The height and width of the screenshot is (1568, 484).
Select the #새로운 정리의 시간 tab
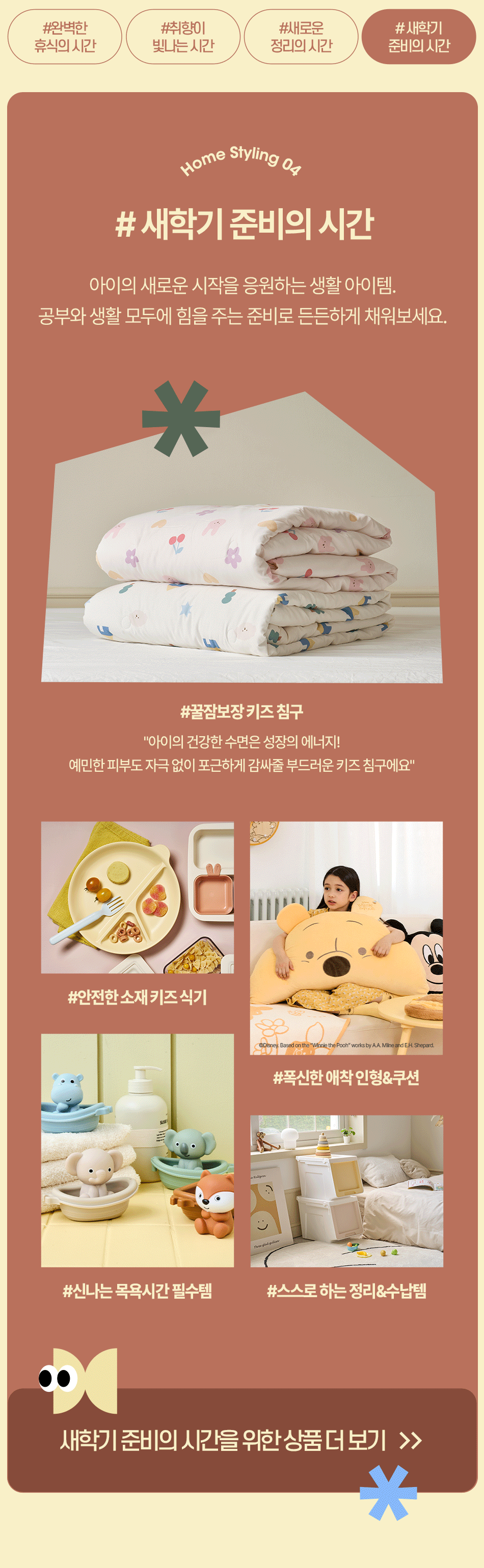point(301,37)
